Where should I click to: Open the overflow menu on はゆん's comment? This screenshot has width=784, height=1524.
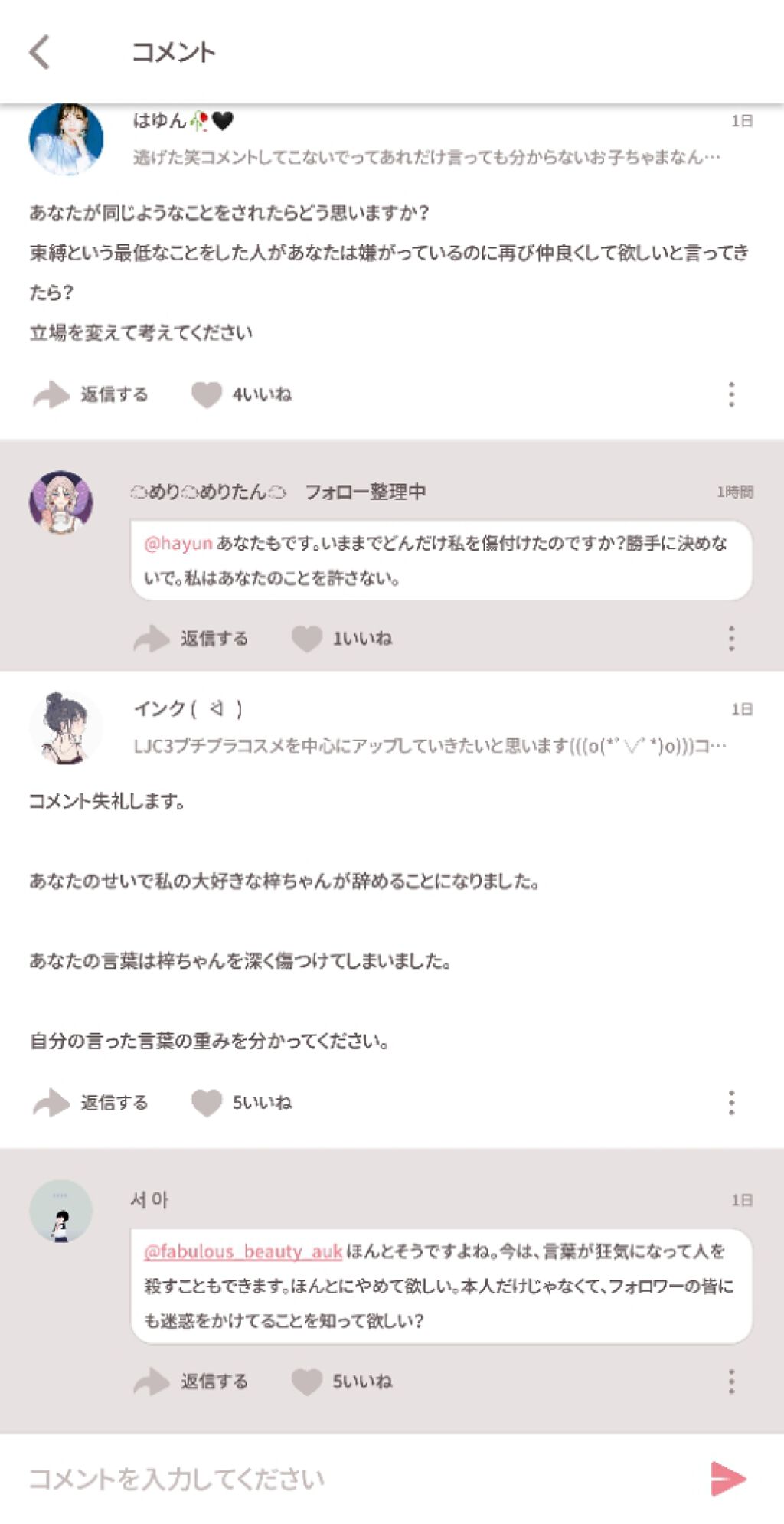click(733, 395)
